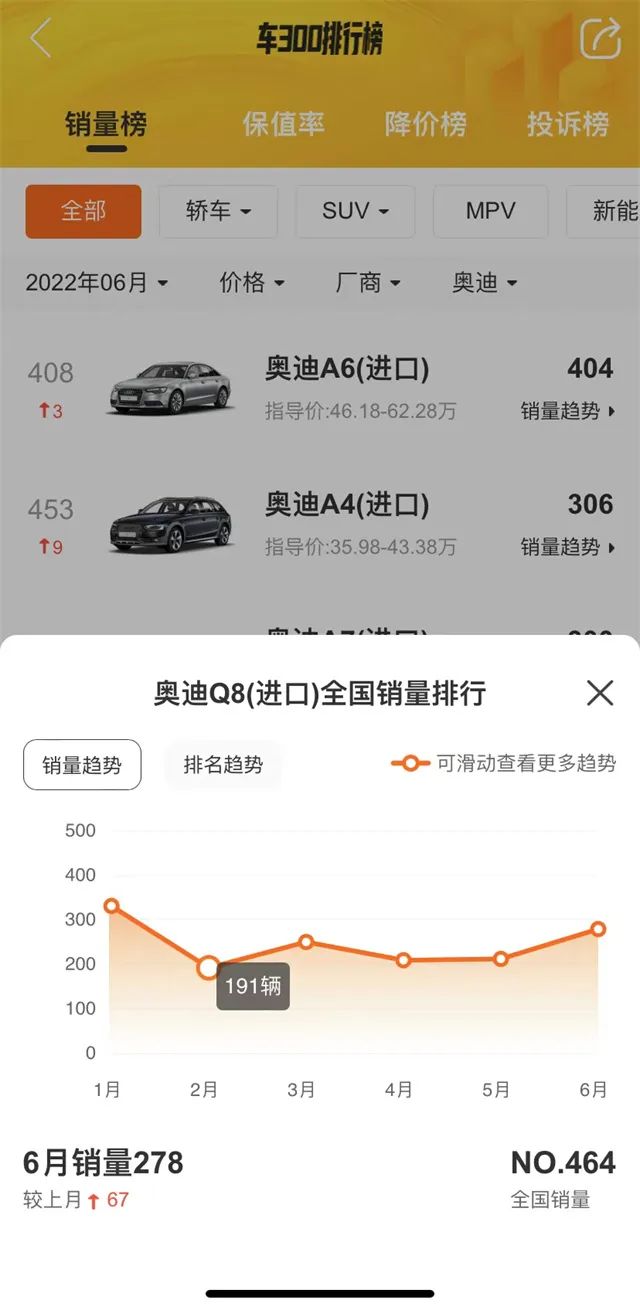Screen dimensions: 640x1310
Task: Switch to the 投诉榜 tab
Action: tap(567, 124)
